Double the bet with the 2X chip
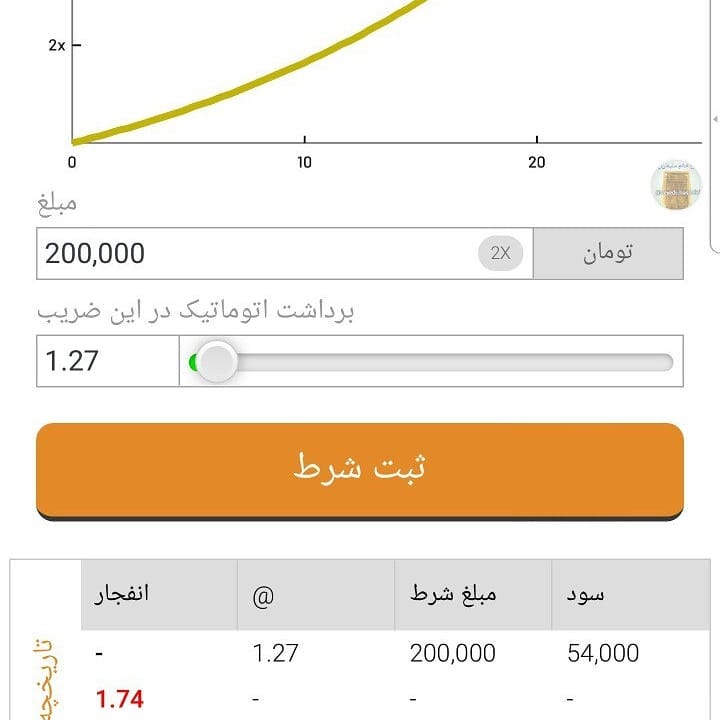This screenshot has height=720, width=720. coord(500,253)
